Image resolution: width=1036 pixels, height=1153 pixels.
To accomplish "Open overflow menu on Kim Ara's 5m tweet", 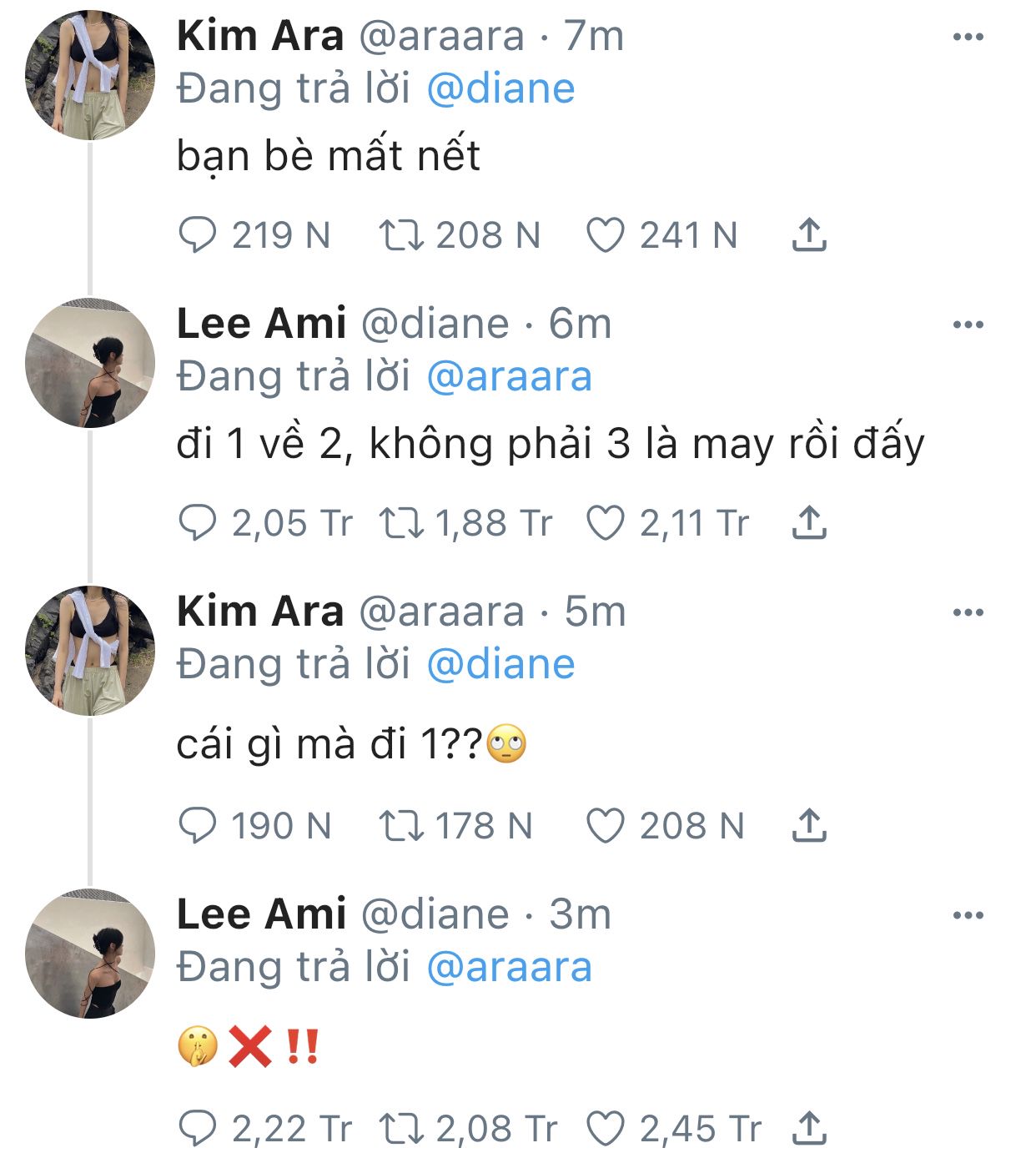I will click(968, 612).
